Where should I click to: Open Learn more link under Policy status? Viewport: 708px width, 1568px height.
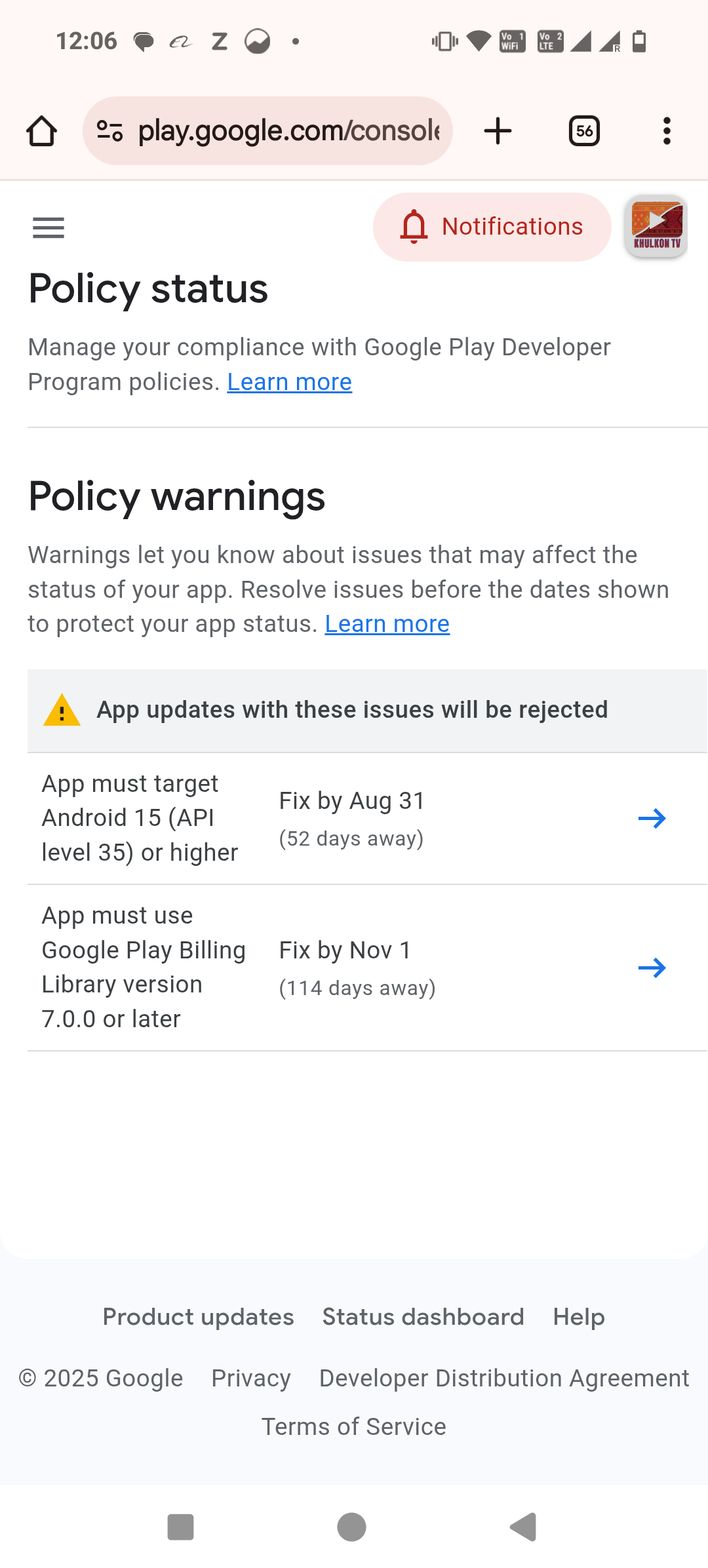[x=289, y=382]
